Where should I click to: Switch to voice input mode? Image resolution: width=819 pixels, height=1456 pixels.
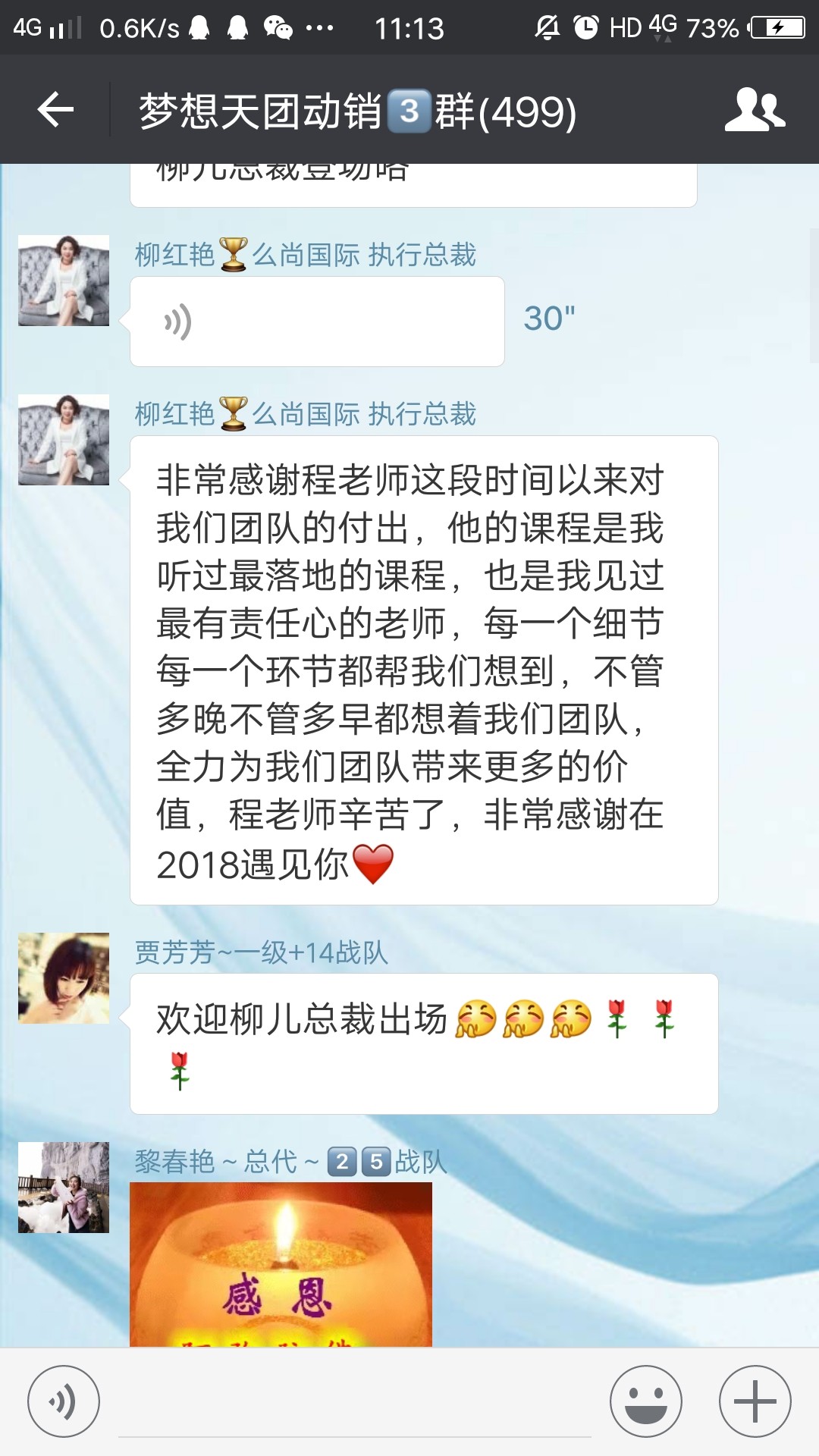(64, 1401)
